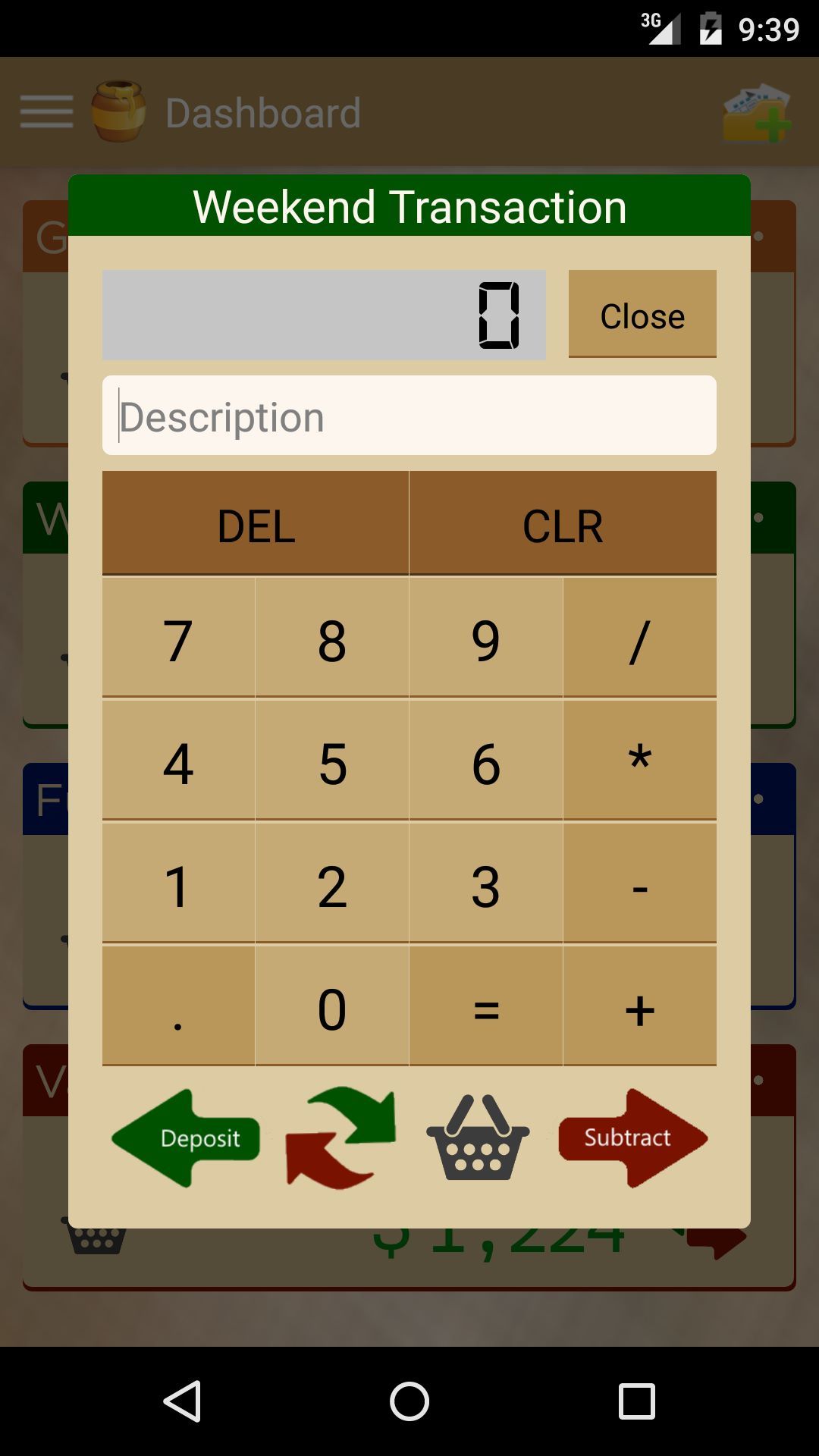
Task: Enter digit 5 on the keypad
Action: pyautogui.click(x=332, y=761)
